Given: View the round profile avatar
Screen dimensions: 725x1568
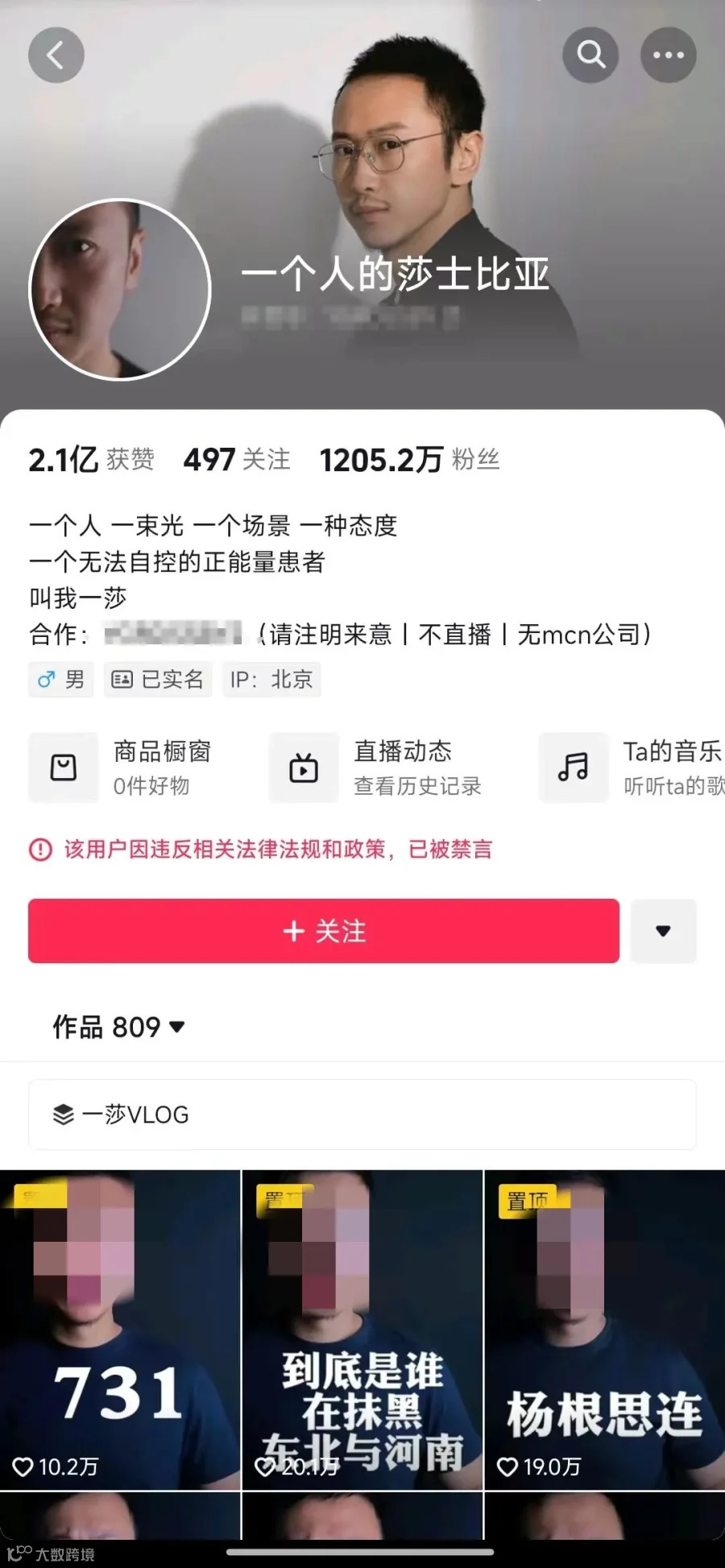Looking at the screenshot, I should [120, 289].
